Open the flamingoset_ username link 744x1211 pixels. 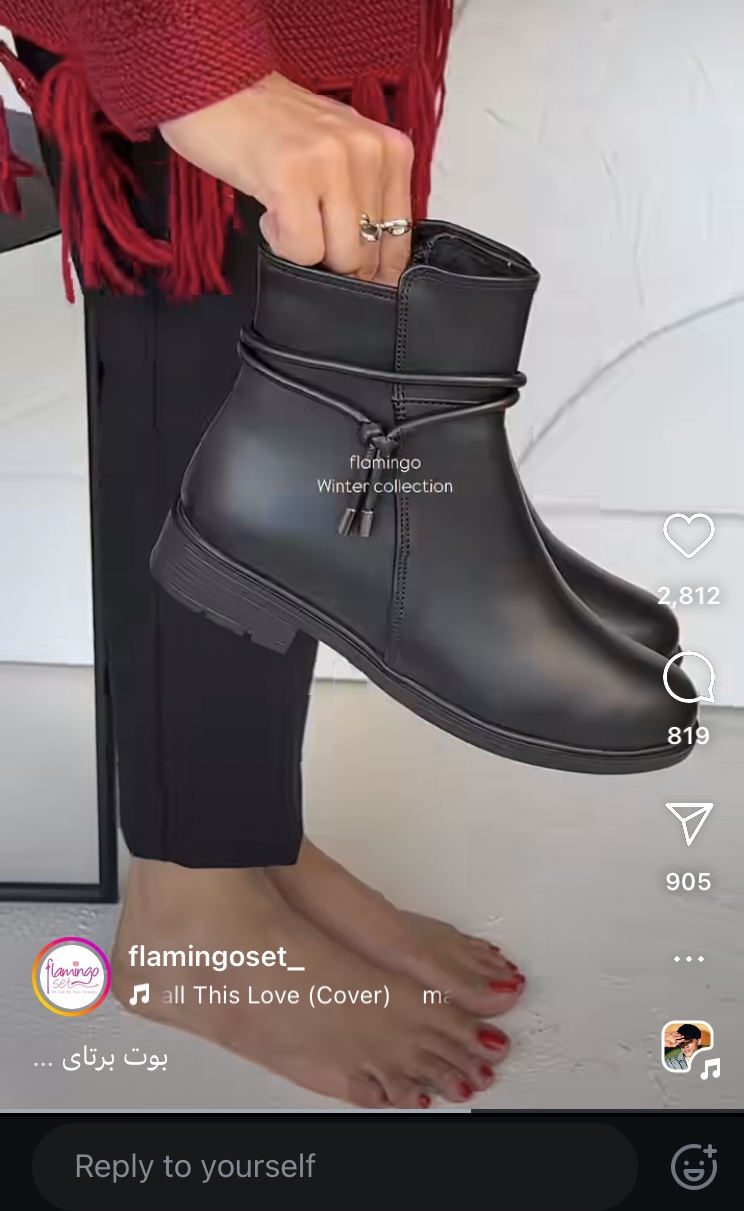(216, 957)
